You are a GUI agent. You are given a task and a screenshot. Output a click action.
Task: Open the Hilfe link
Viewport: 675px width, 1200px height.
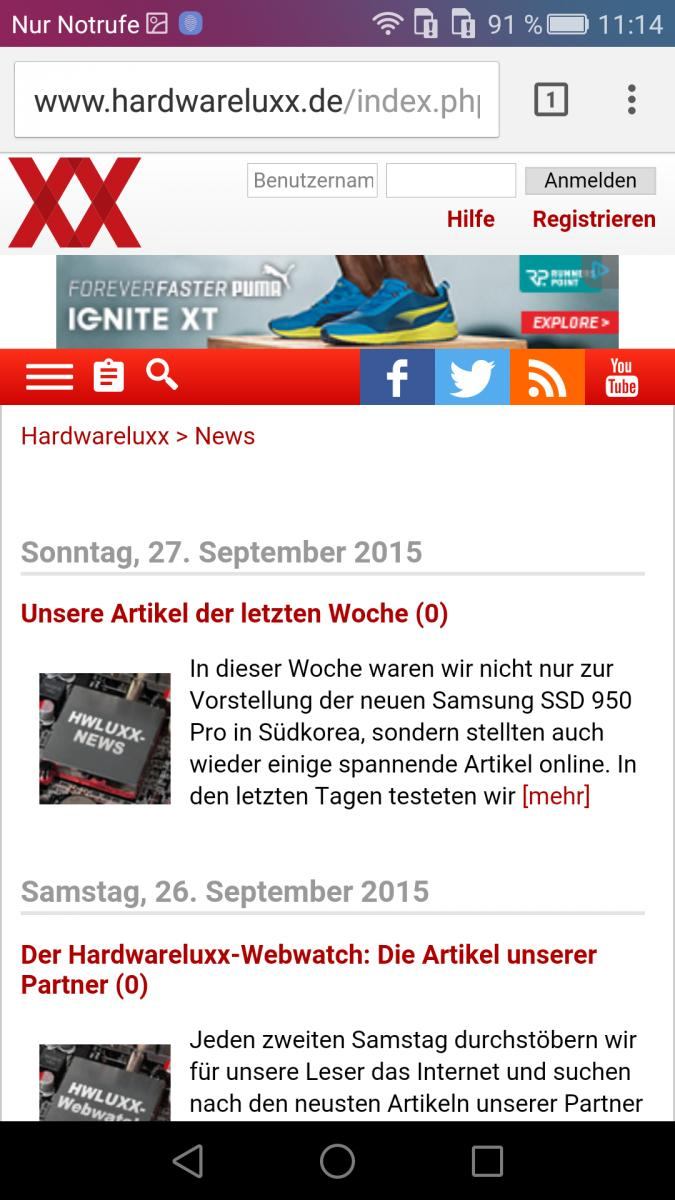click(x=470, y=219)
